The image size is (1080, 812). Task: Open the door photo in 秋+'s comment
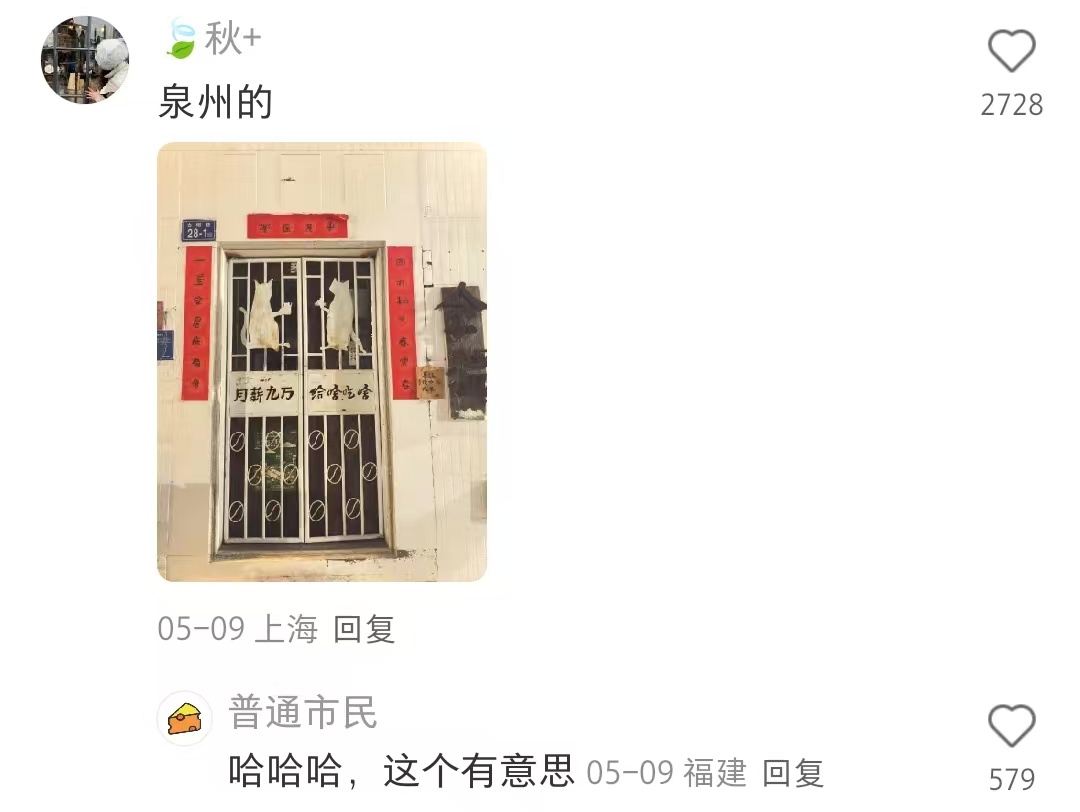click(x=322, y=362)
